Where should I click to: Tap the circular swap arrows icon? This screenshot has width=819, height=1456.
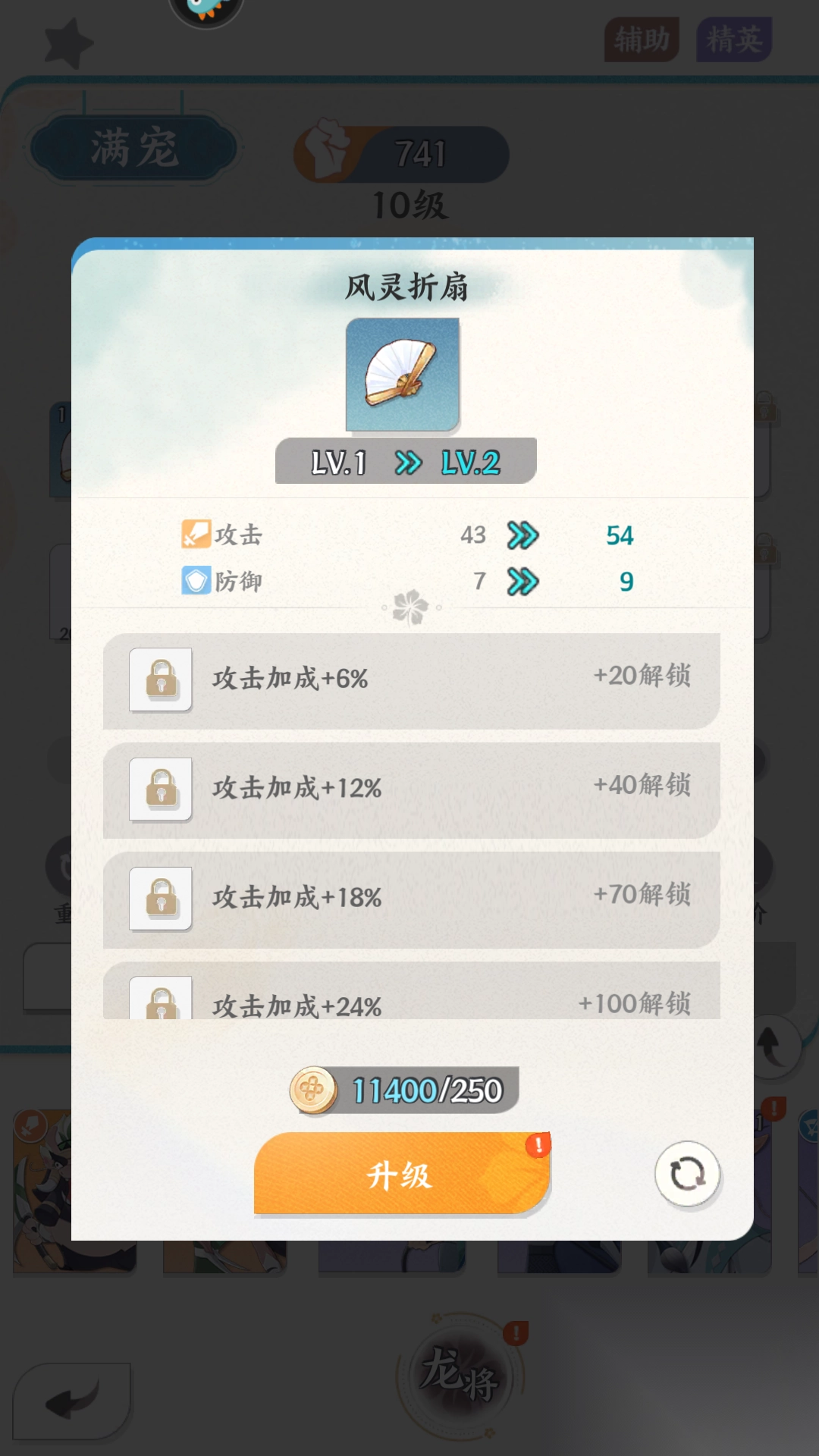(x=687, y=1175)
